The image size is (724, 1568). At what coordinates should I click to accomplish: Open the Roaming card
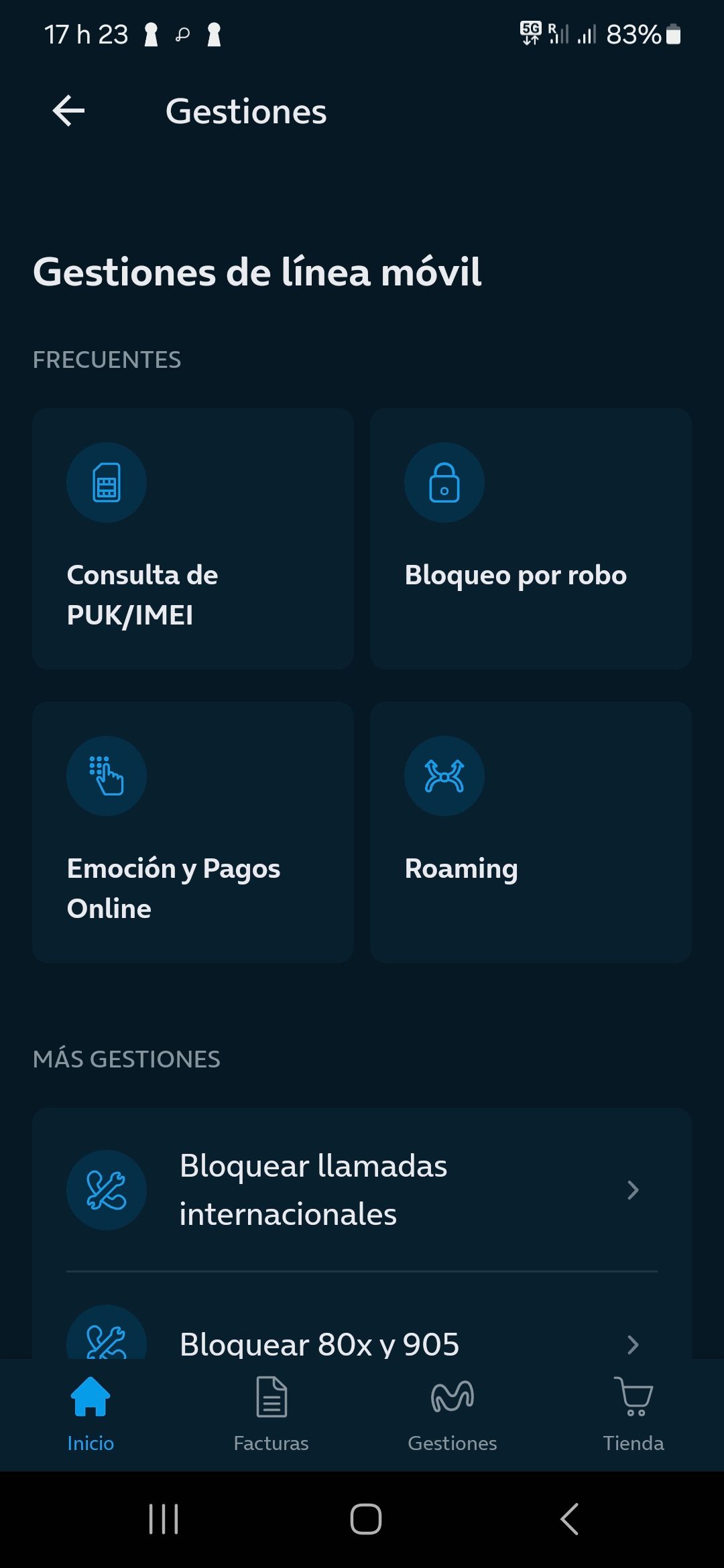(531, 832)
